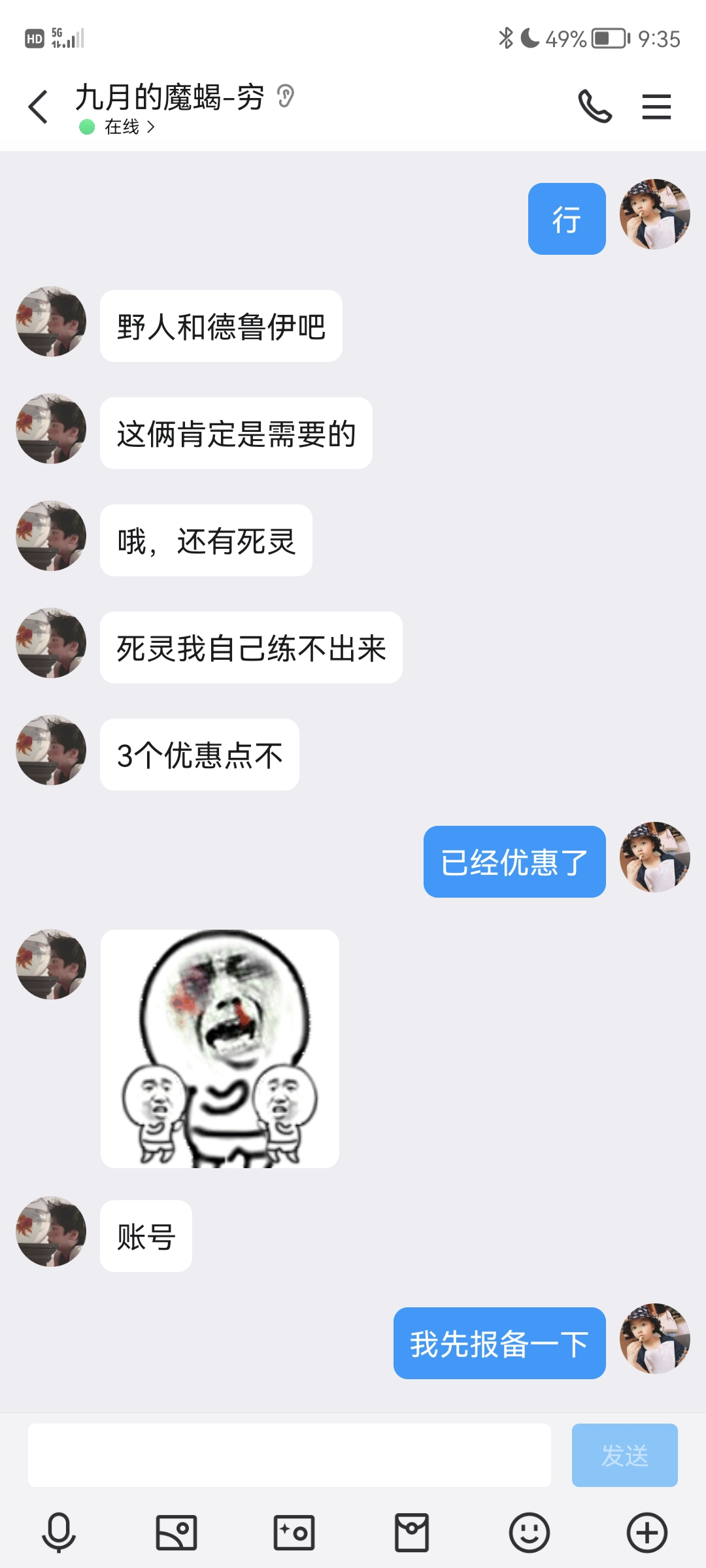
Task: Start a voice call with 九月的魔蝎-穷
Action: 594,106
